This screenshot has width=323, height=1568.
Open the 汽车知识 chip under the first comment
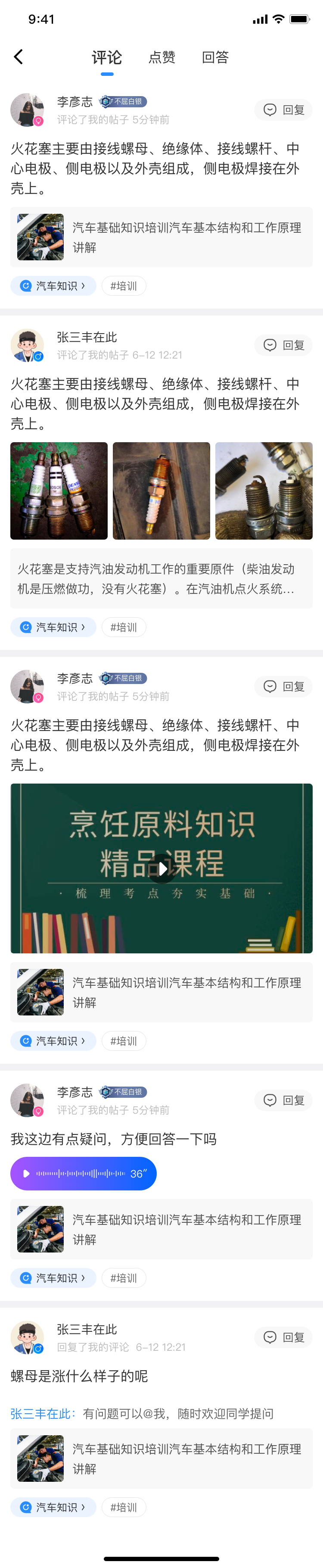(53, 286)
